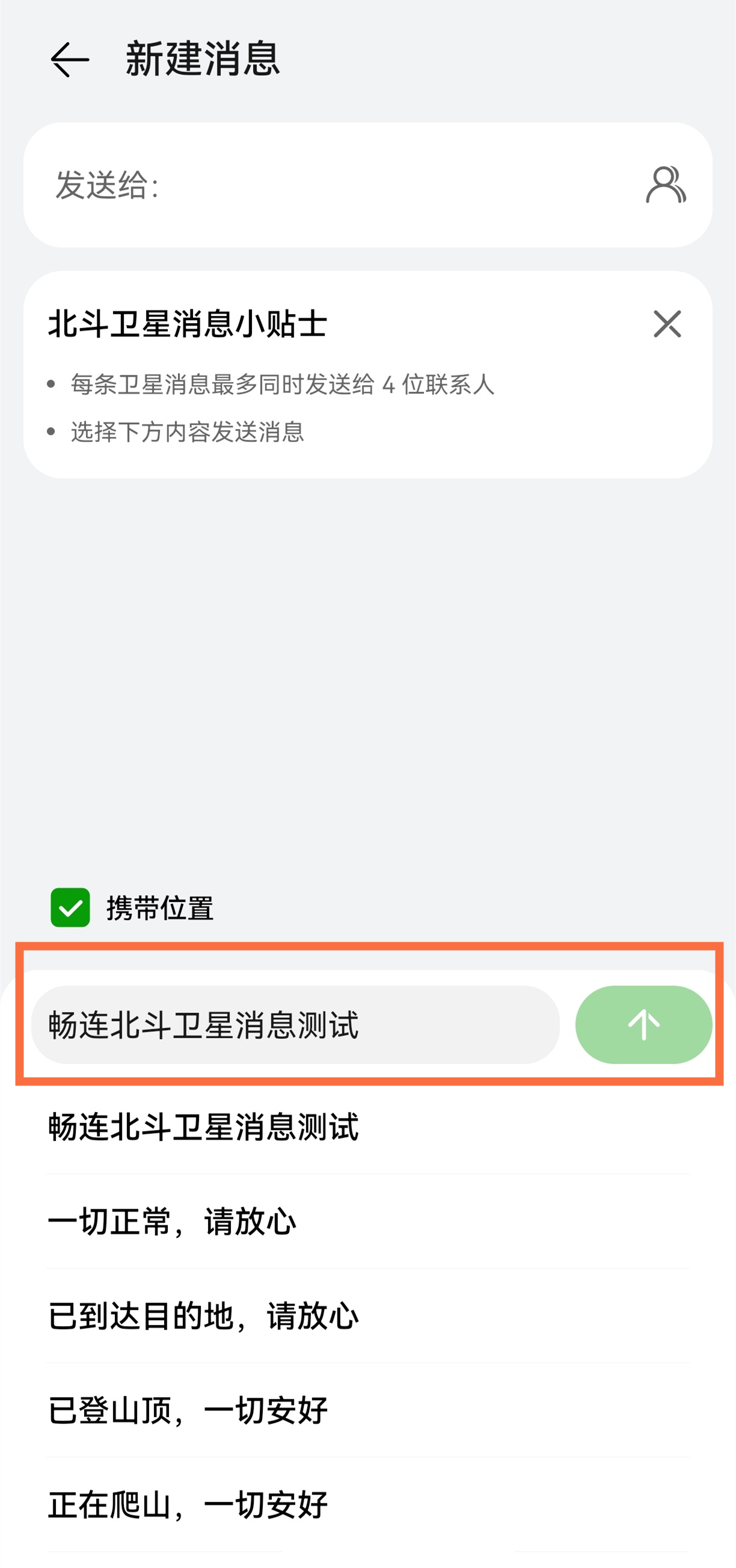This screenshot has height=1568, width=736.
Task: Open the contact picker icon
Action: [666, 185]
